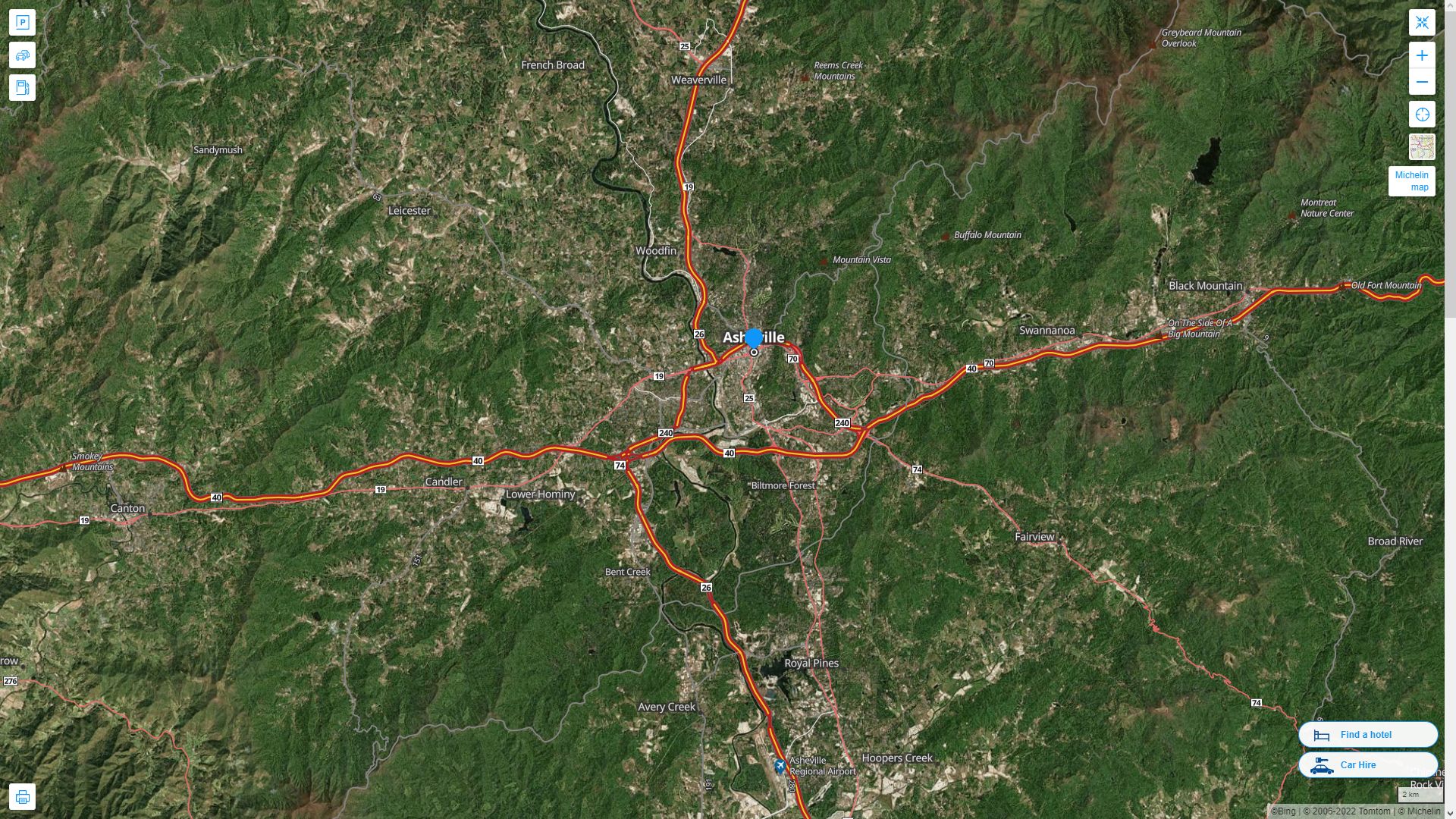Open the map layer thumbnail
The width and height of the screenshot is (1456, 819).
[1422, 147]
